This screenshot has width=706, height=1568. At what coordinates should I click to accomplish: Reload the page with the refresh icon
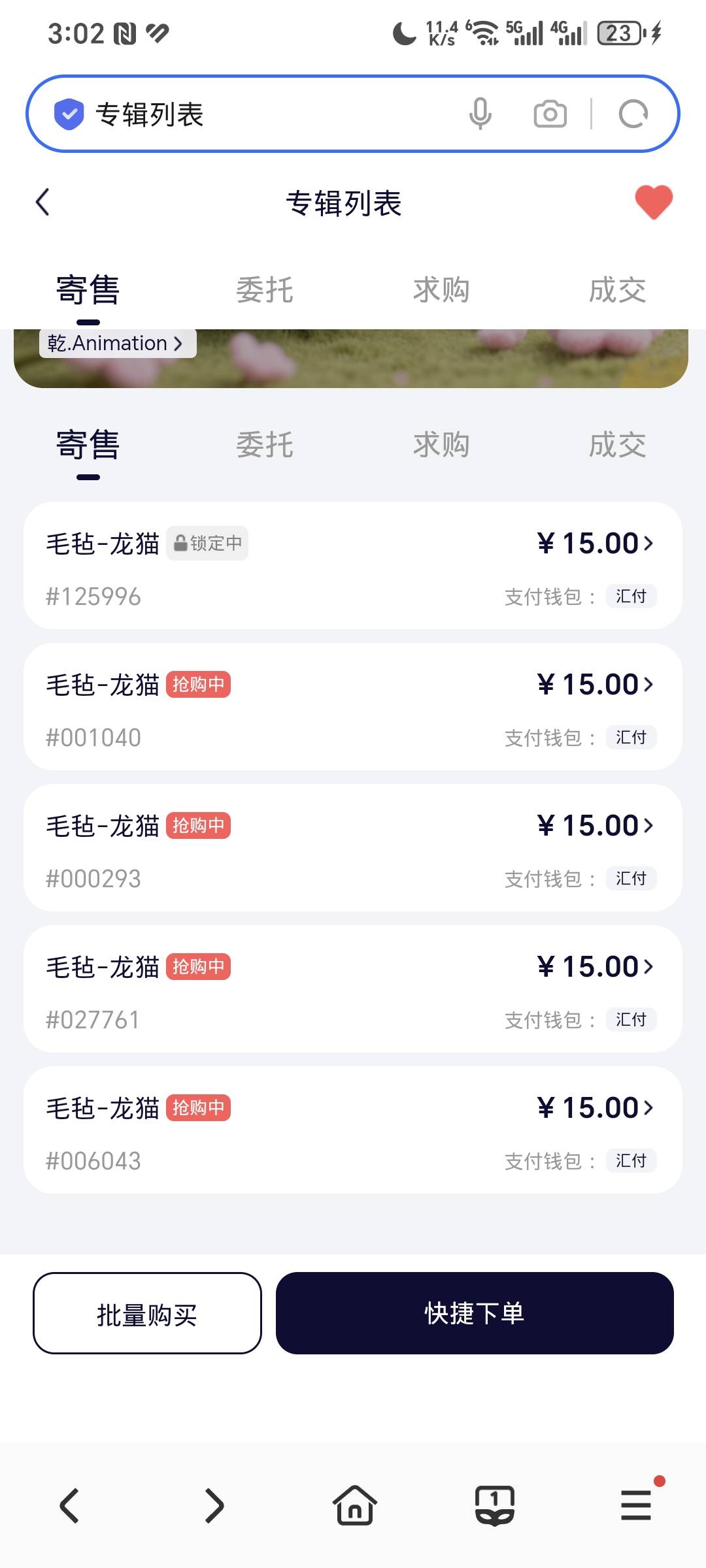point(633,114)
